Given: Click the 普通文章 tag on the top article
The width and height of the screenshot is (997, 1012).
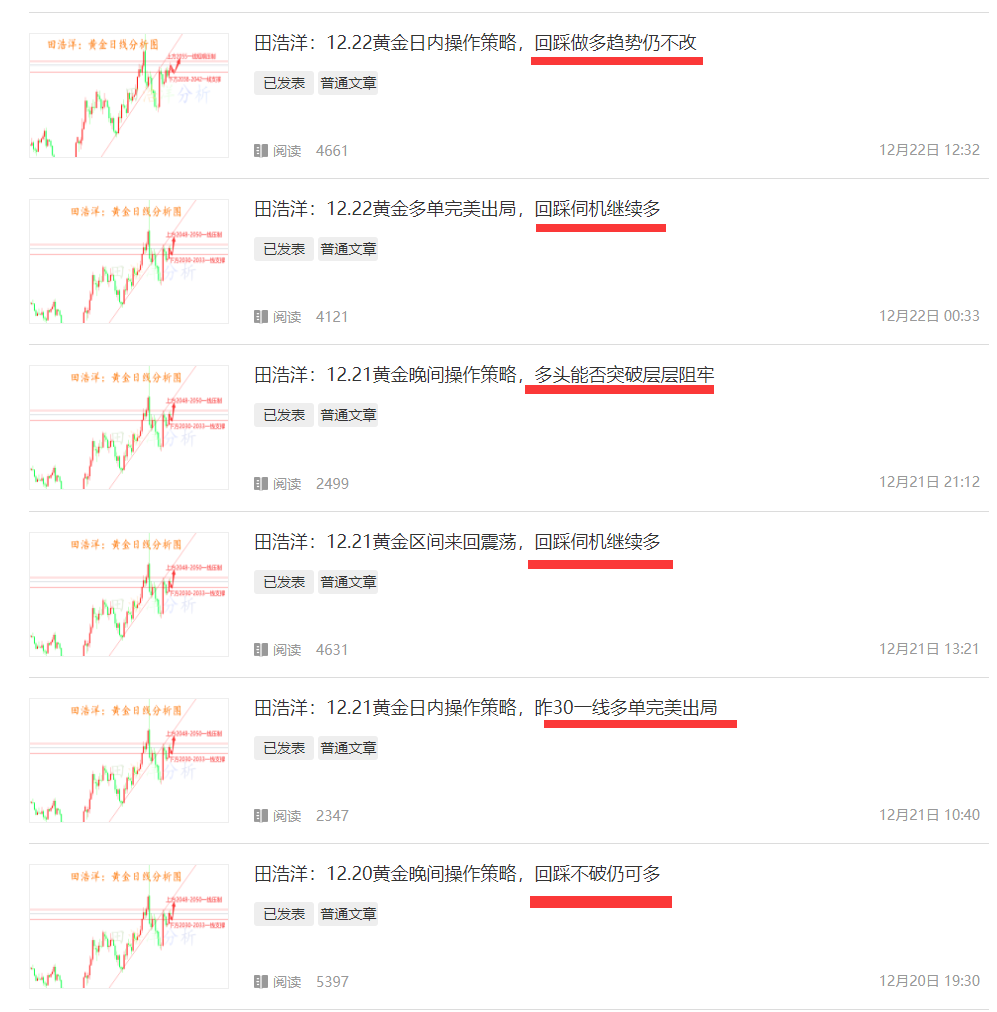Looking at the screenshot, I should tap(348, 83).
